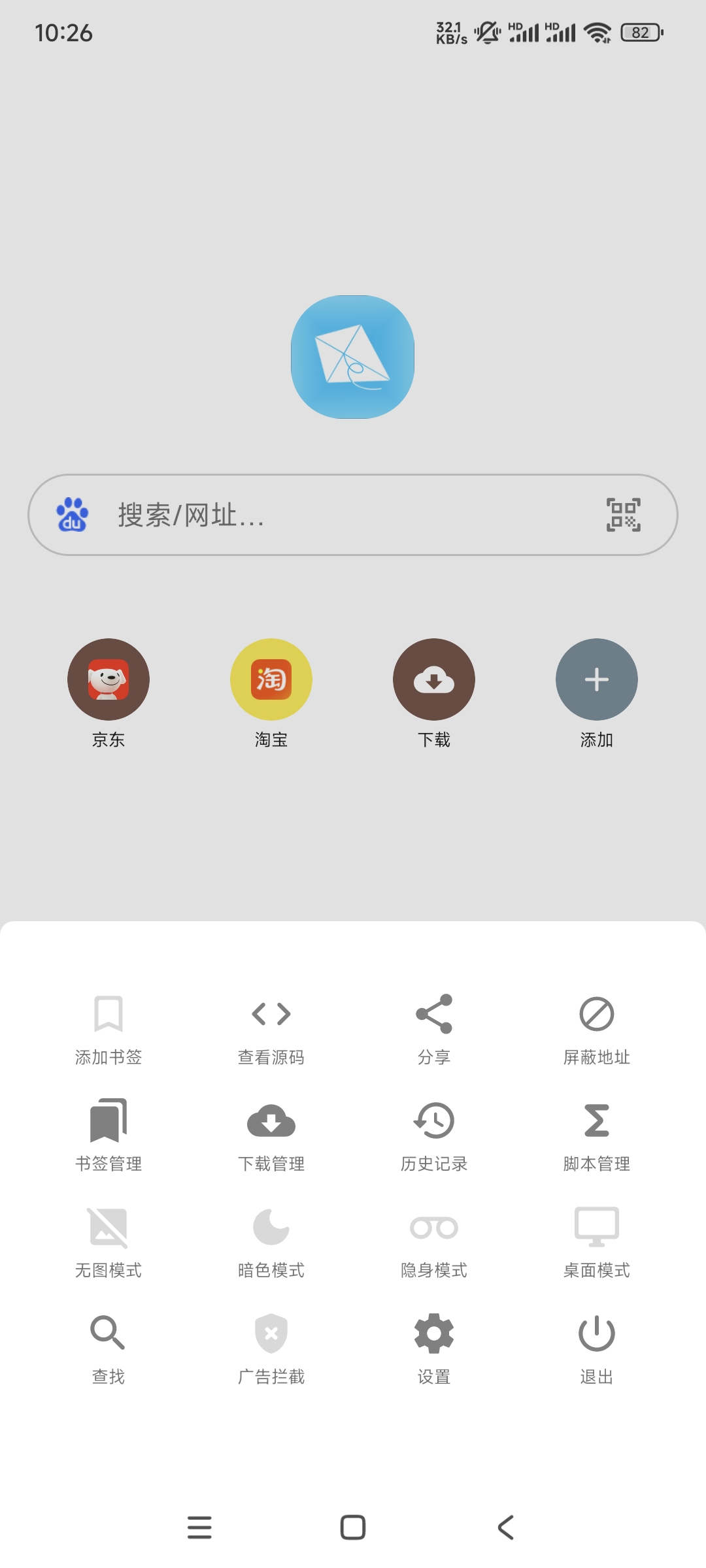This screenshot has width=706, height=1568.
Task: Enable 暗色模式 dark mode
Action: [x=271, y=1241]
